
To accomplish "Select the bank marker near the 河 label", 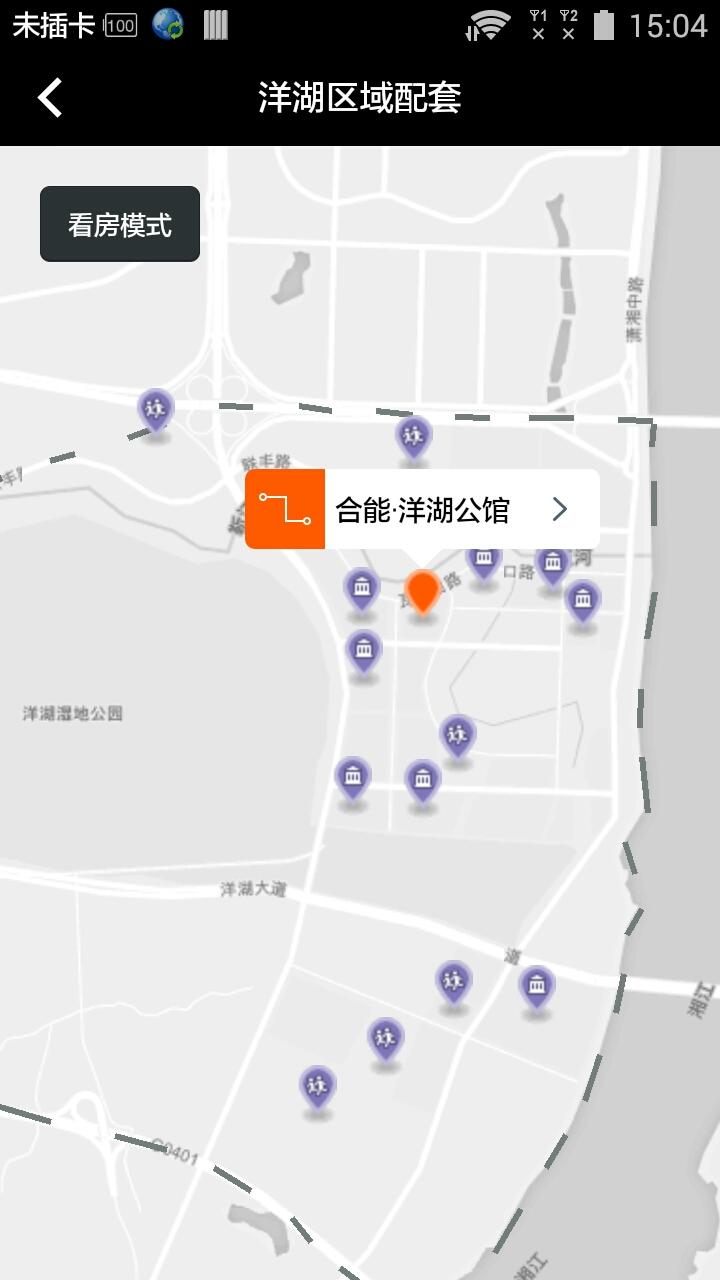I will pyautogui.click(x=551, y=563).
